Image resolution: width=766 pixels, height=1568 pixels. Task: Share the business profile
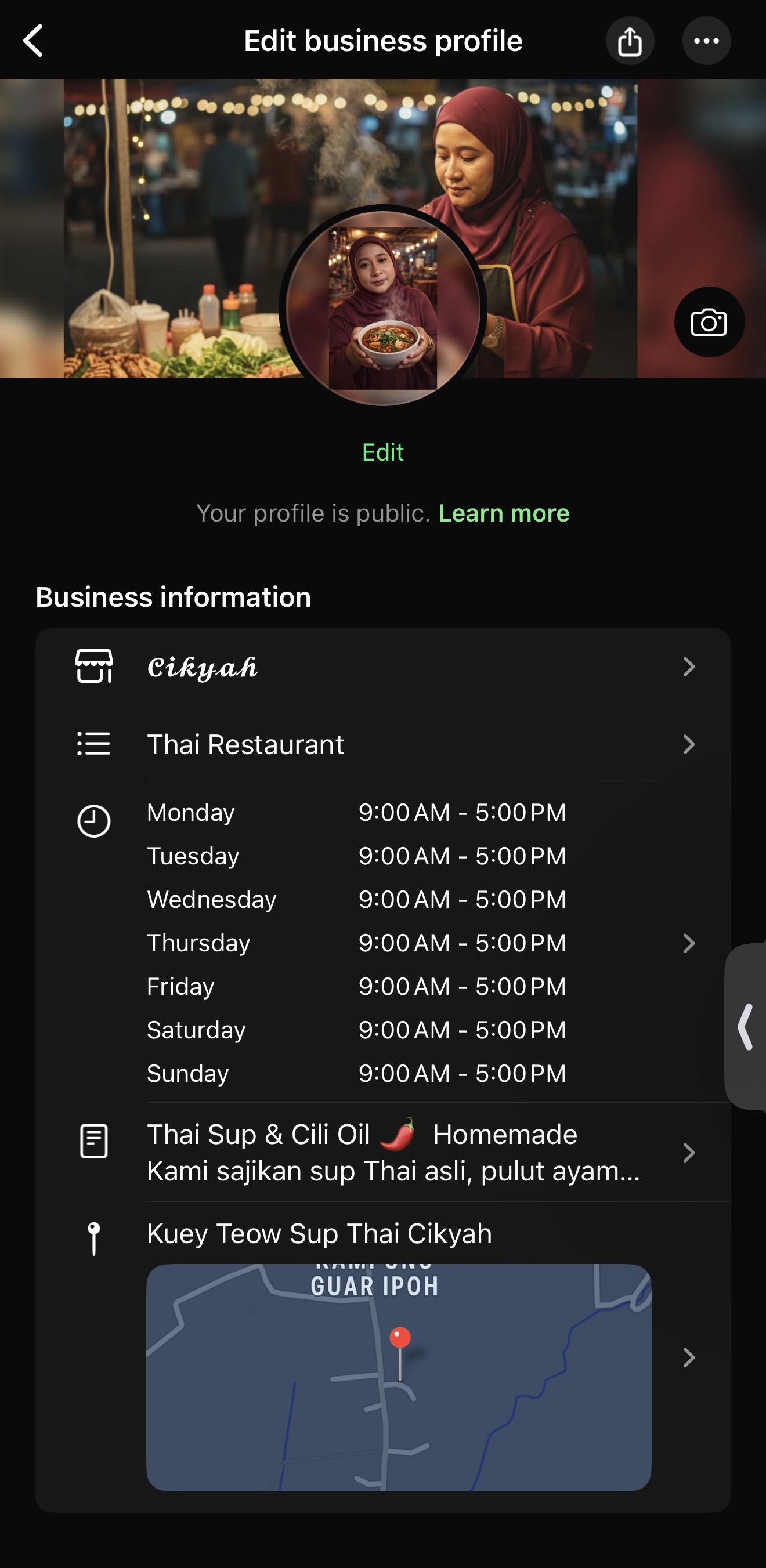point(630,41)
